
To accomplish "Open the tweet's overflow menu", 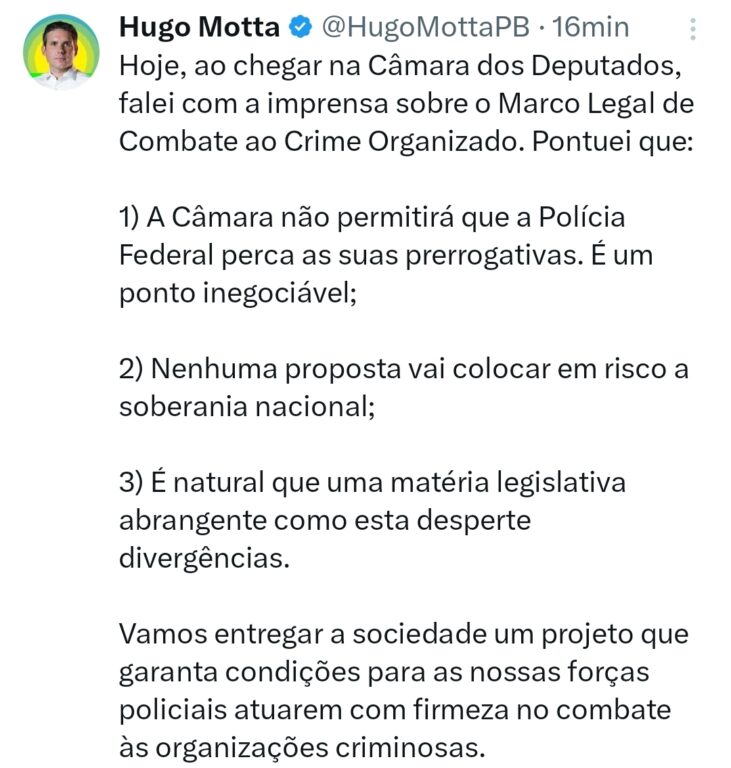I will (694, 28).
